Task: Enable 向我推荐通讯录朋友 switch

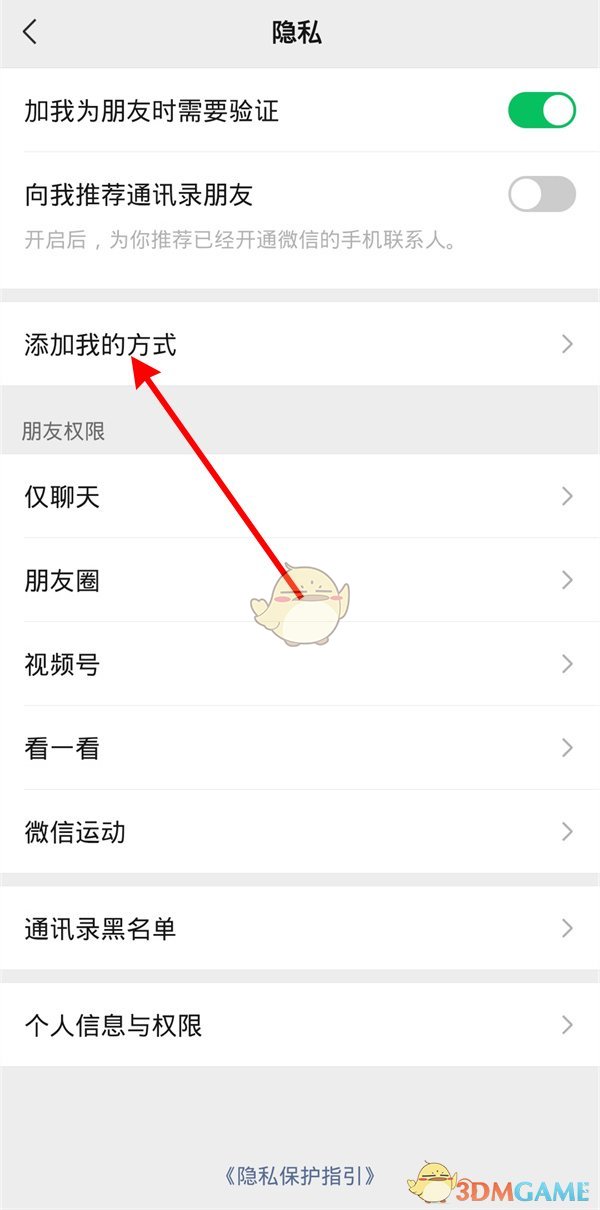Action: coord(542,194)
